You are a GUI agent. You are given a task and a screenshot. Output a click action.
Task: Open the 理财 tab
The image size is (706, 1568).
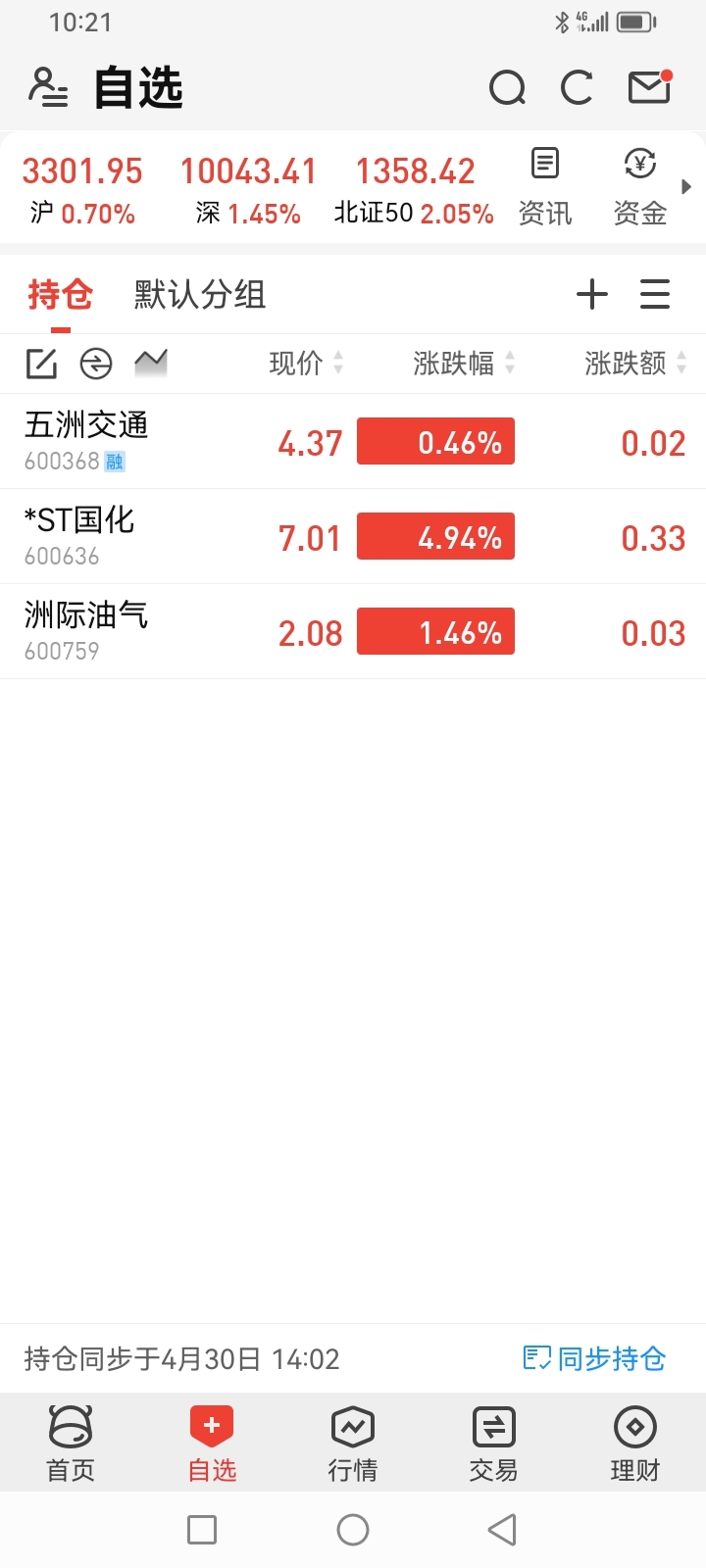pyautogui.click(x=634, y=1444)
